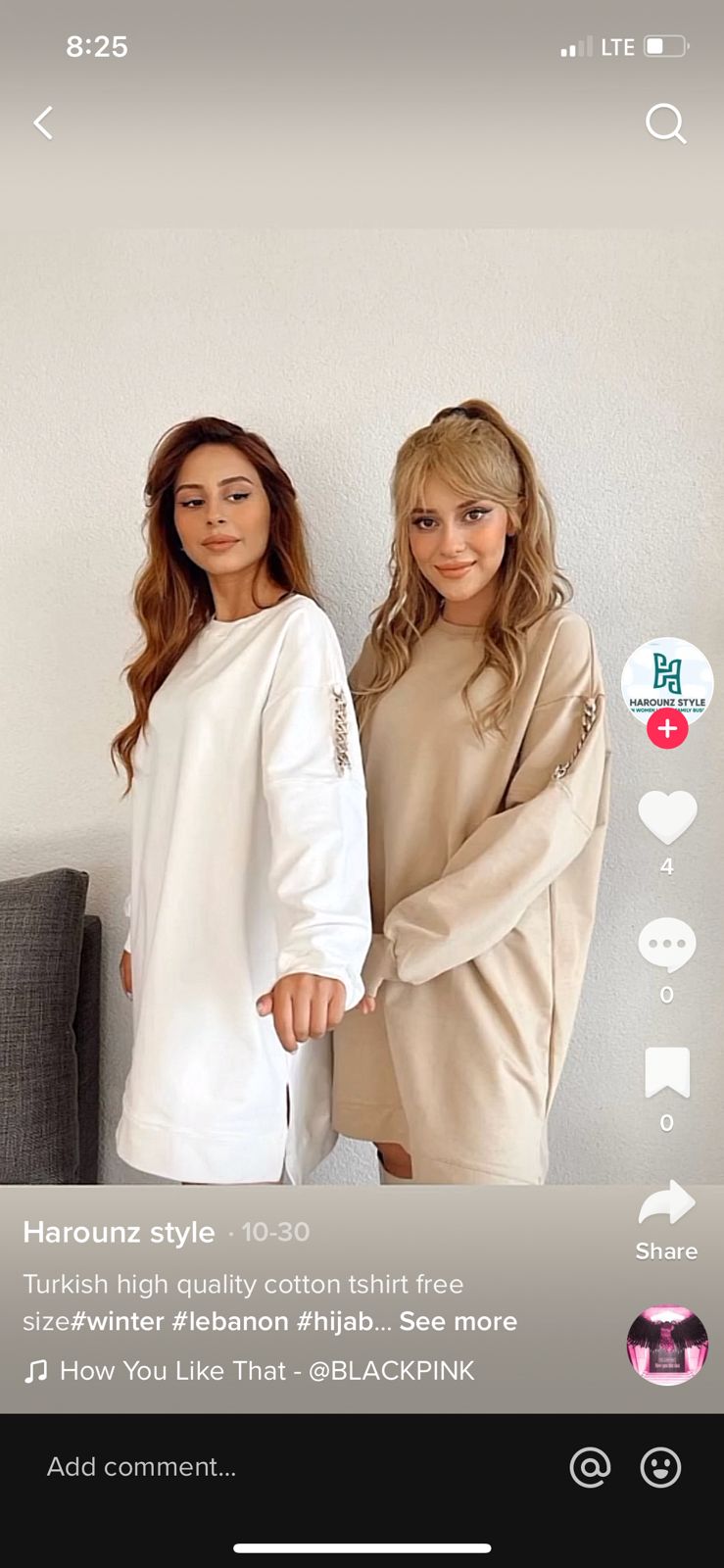Go back using the top arrow

coord(43,123)
